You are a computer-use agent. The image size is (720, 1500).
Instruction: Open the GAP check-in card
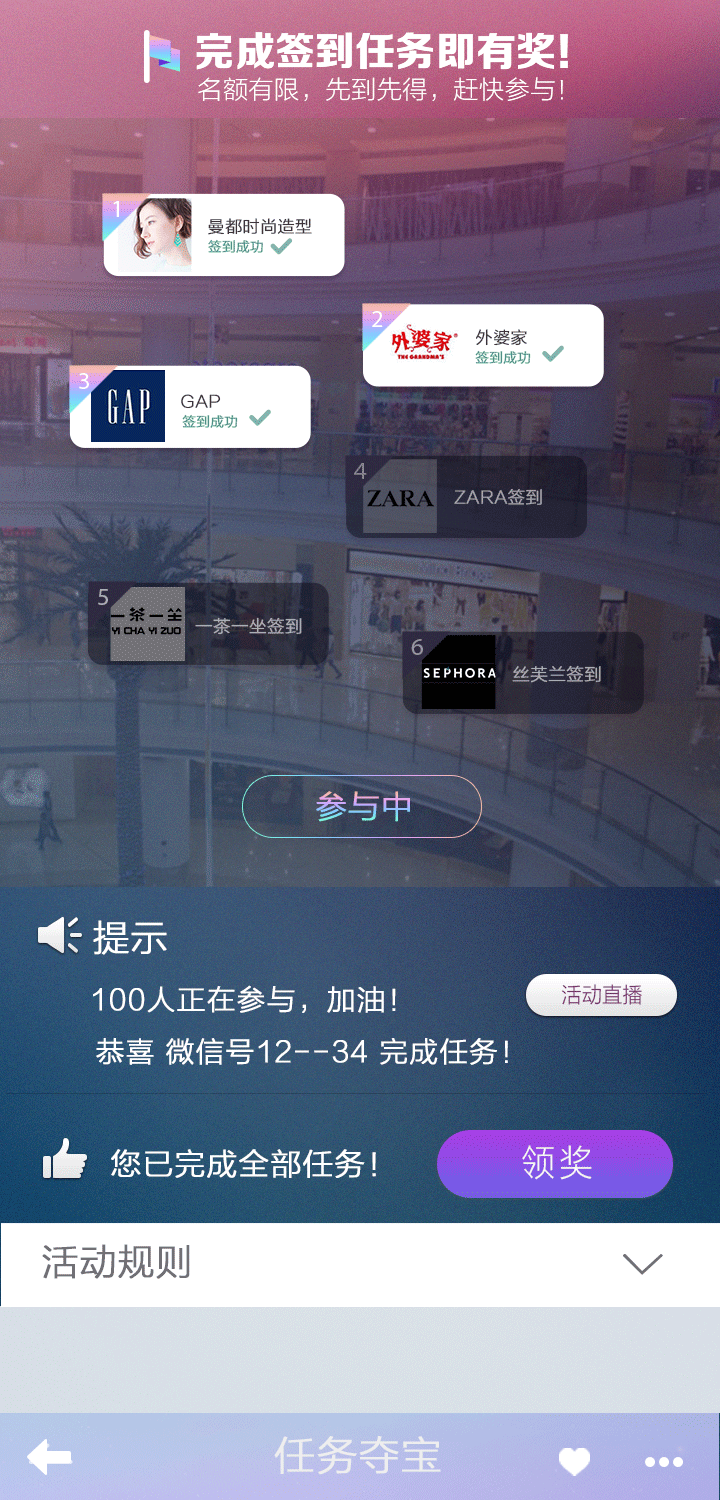pyautogui.click(x=190, y=407)
